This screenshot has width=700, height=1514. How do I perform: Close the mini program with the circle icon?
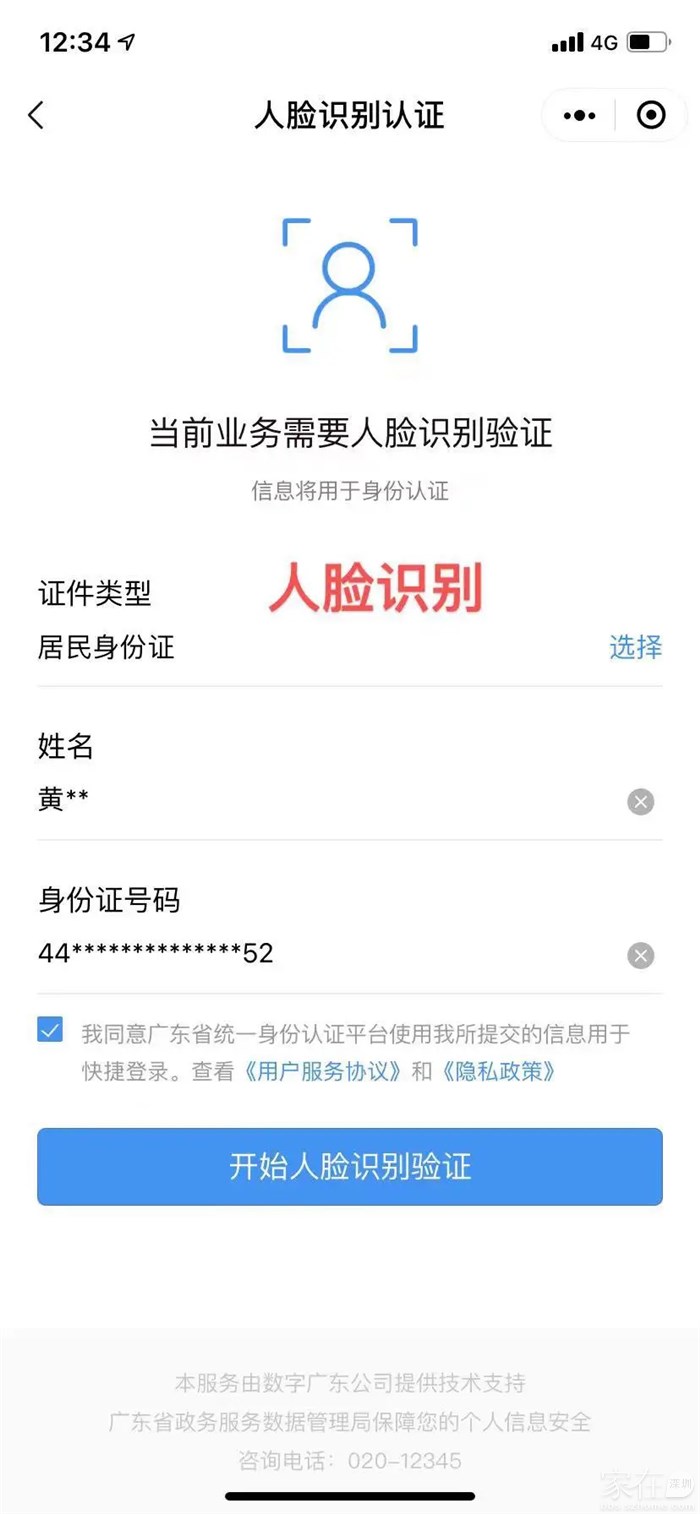651,115
